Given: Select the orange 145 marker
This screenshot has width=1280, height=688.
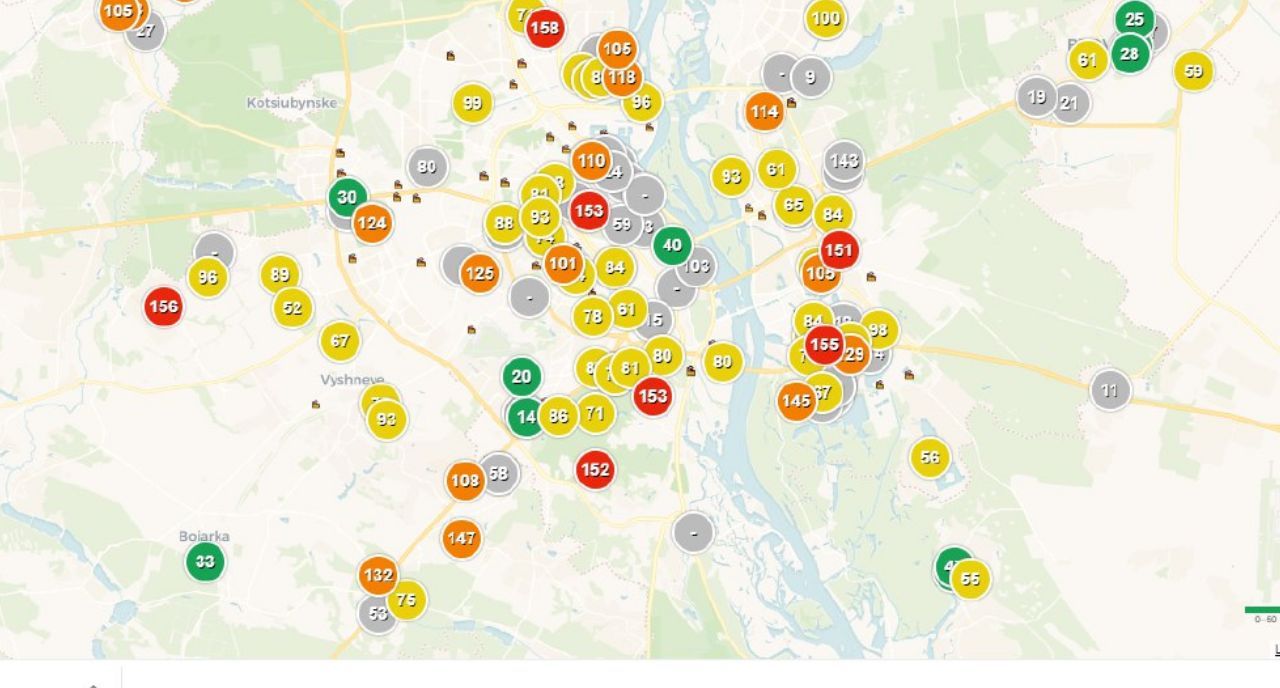Looking at the screenshot, I should 796,401.
